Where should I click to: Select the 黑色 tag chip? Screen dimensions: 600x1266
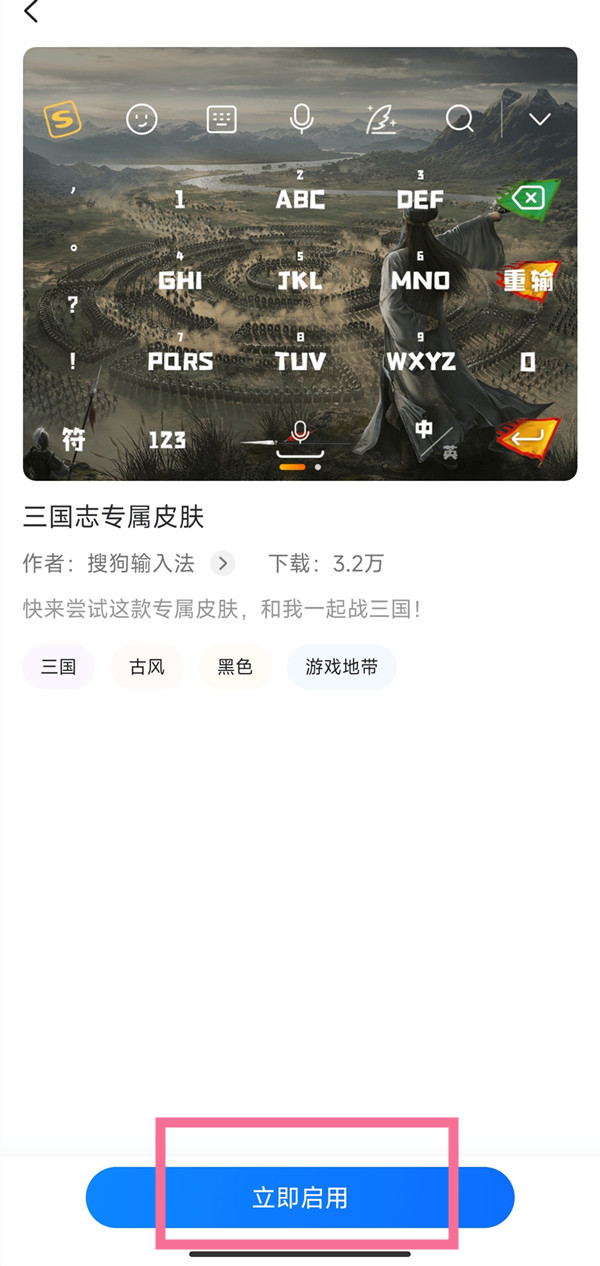(235, 667)
